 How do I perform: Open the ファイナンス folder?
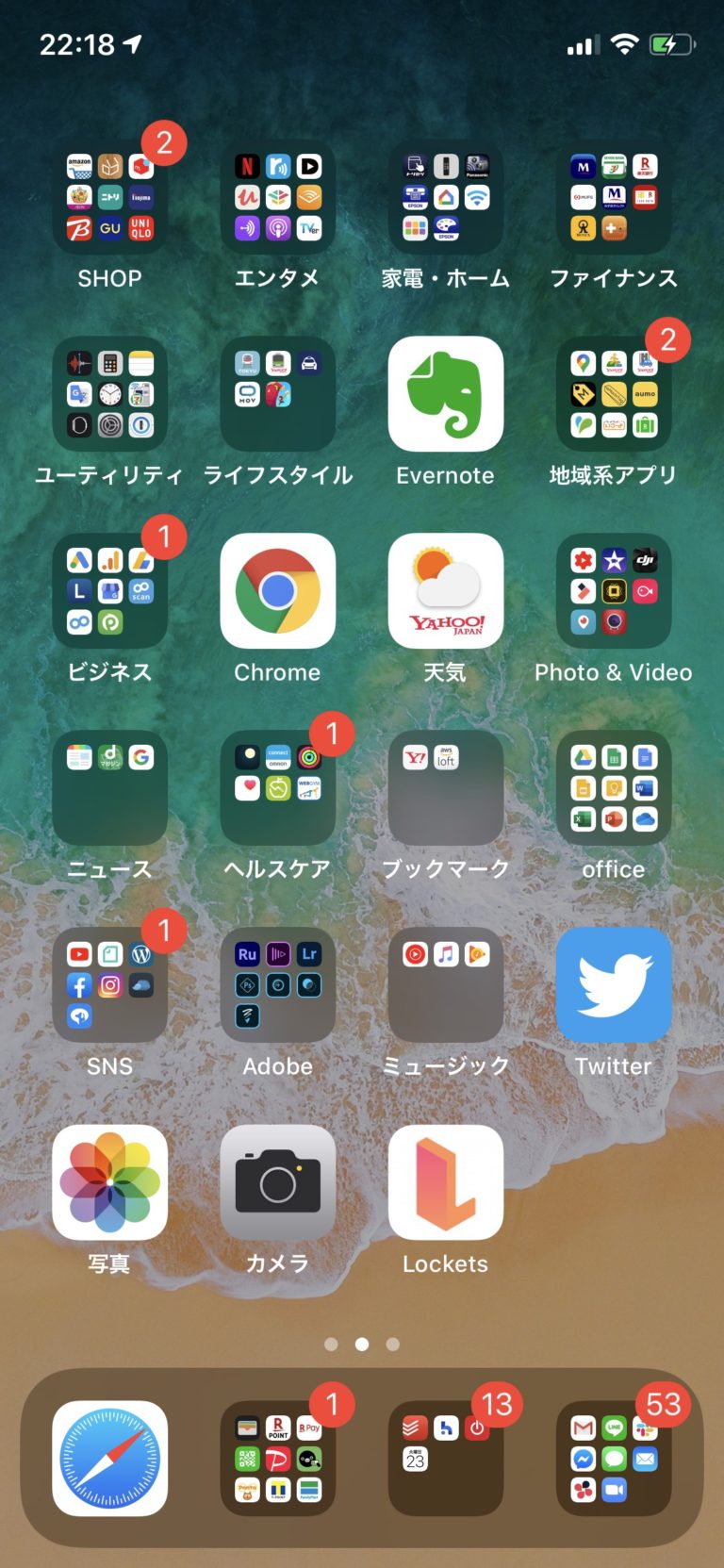coord(614,197)
